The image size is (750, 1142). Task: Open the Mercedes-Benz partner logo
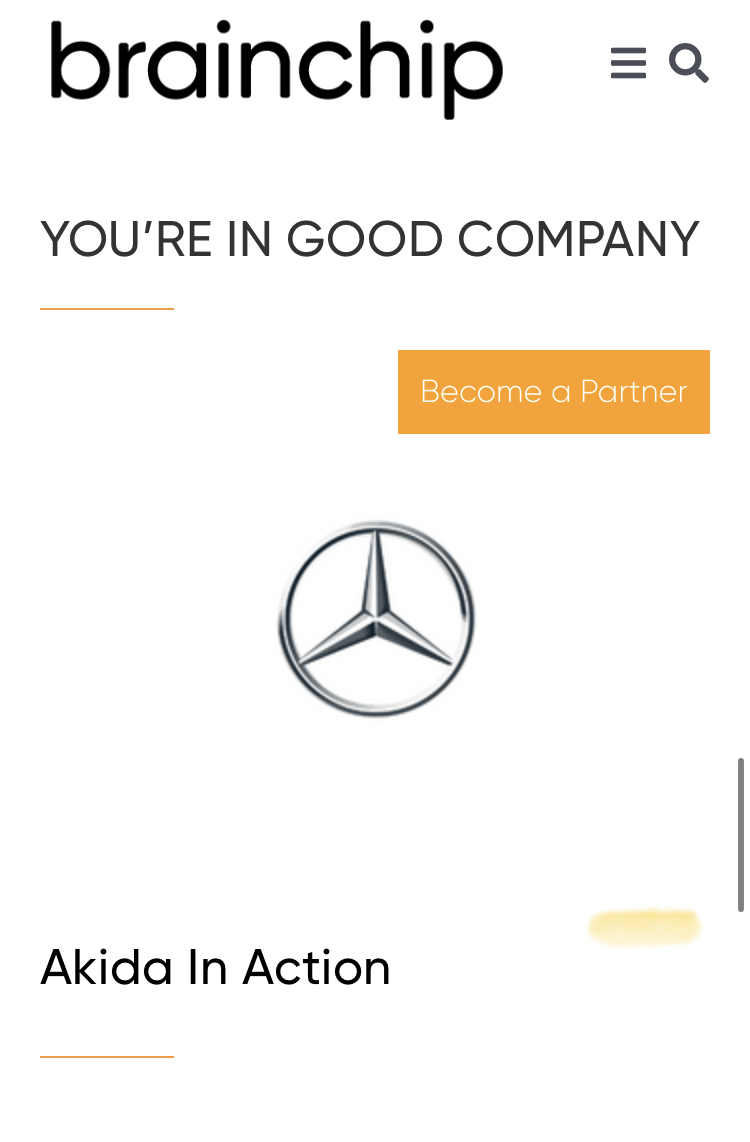click(x=376, y=618)
